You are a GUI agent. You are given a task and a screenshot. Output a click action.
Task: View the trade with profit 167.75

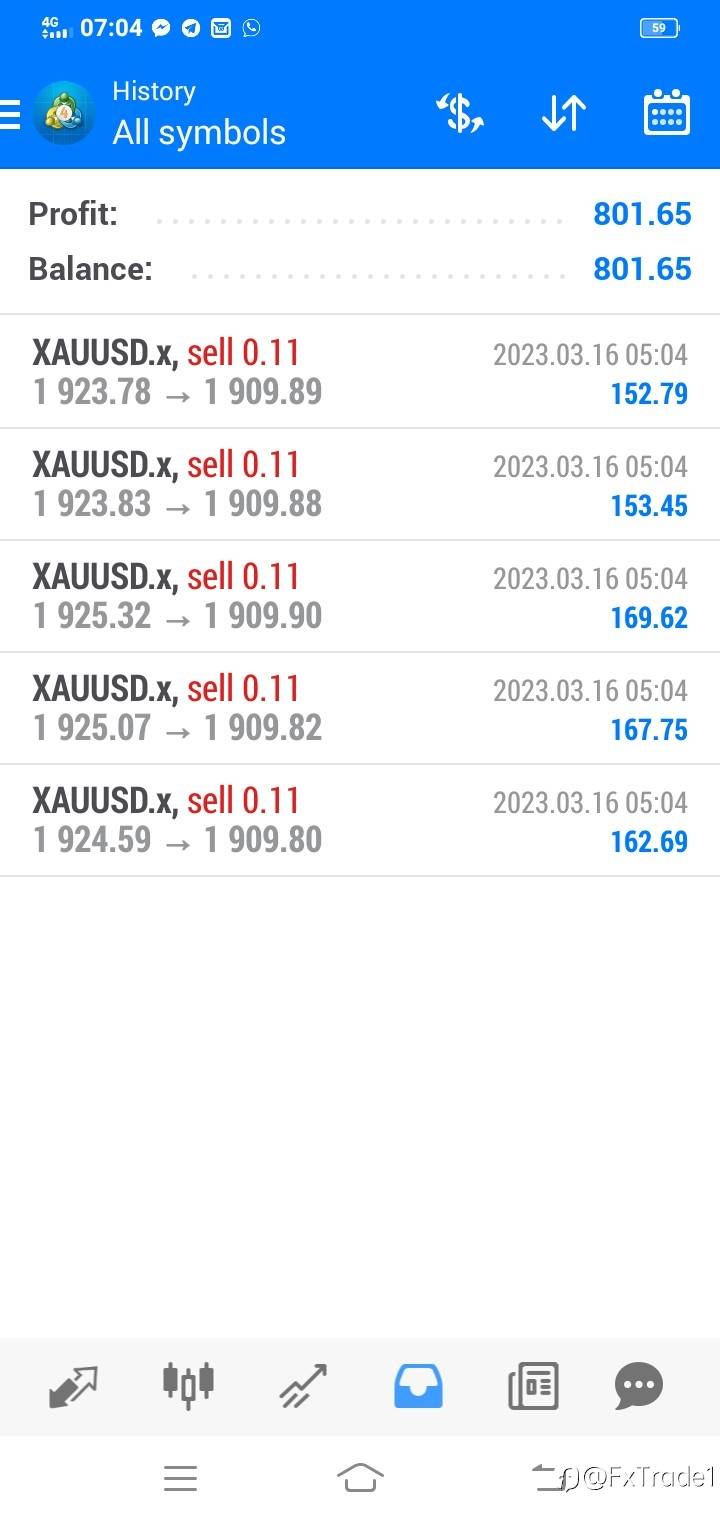coord(360,708)
